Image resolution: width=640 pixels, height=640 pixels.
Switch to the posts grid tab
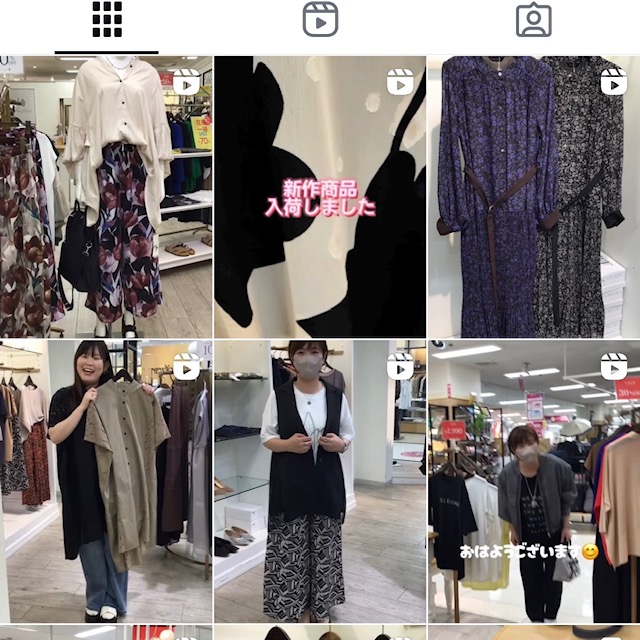pyautogui.click(x=106, y=20)
